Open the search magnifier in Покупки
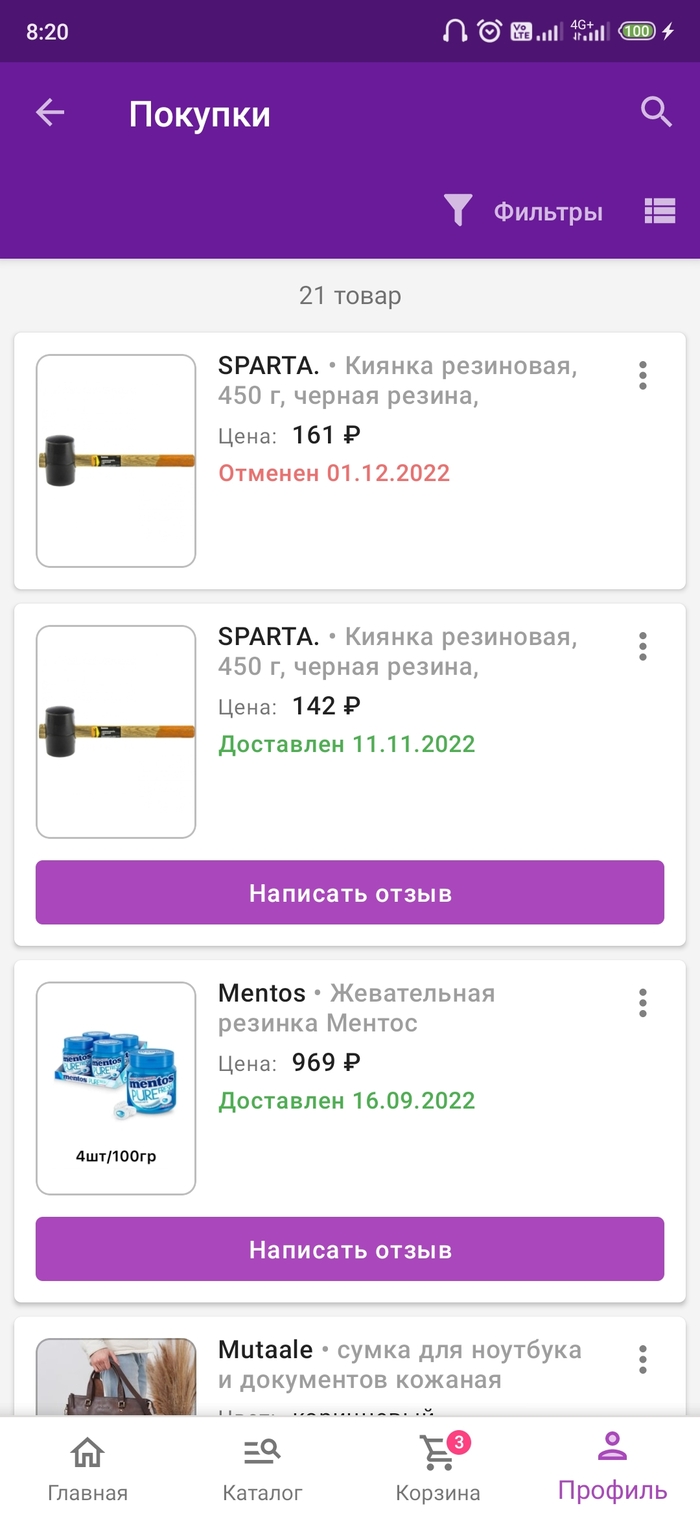 (x=656, y=112)
